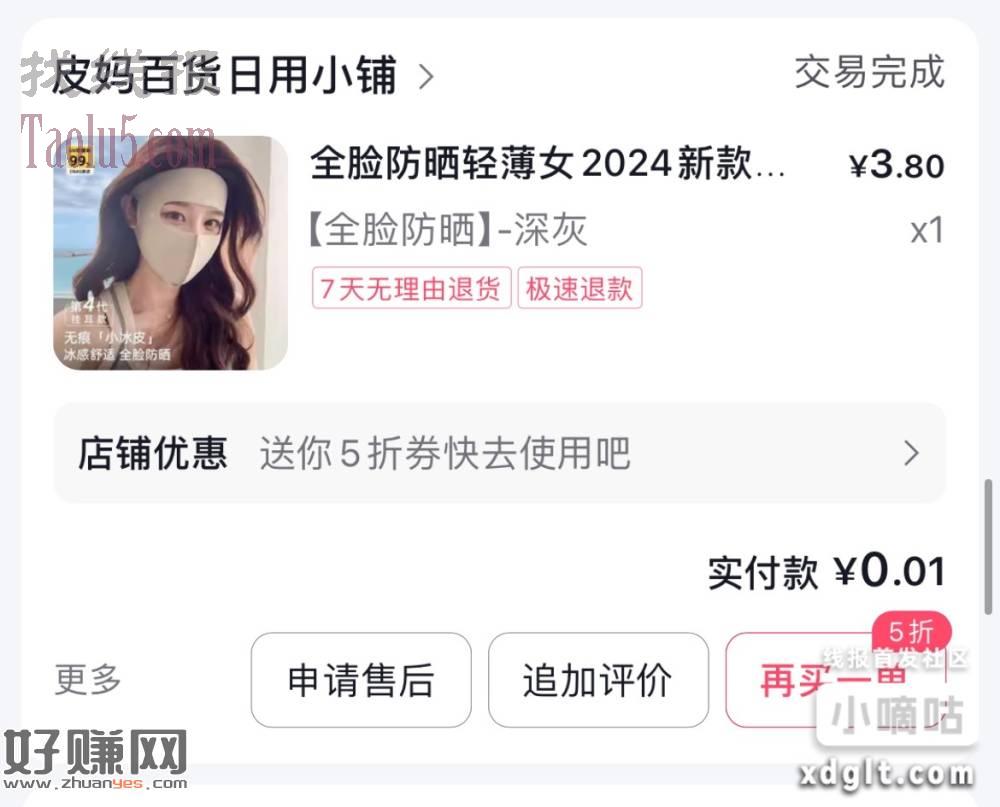Tap 申请售后 to request after-sales service
This screenshot has width=1000, height=807.
click(x=360, y=680)
